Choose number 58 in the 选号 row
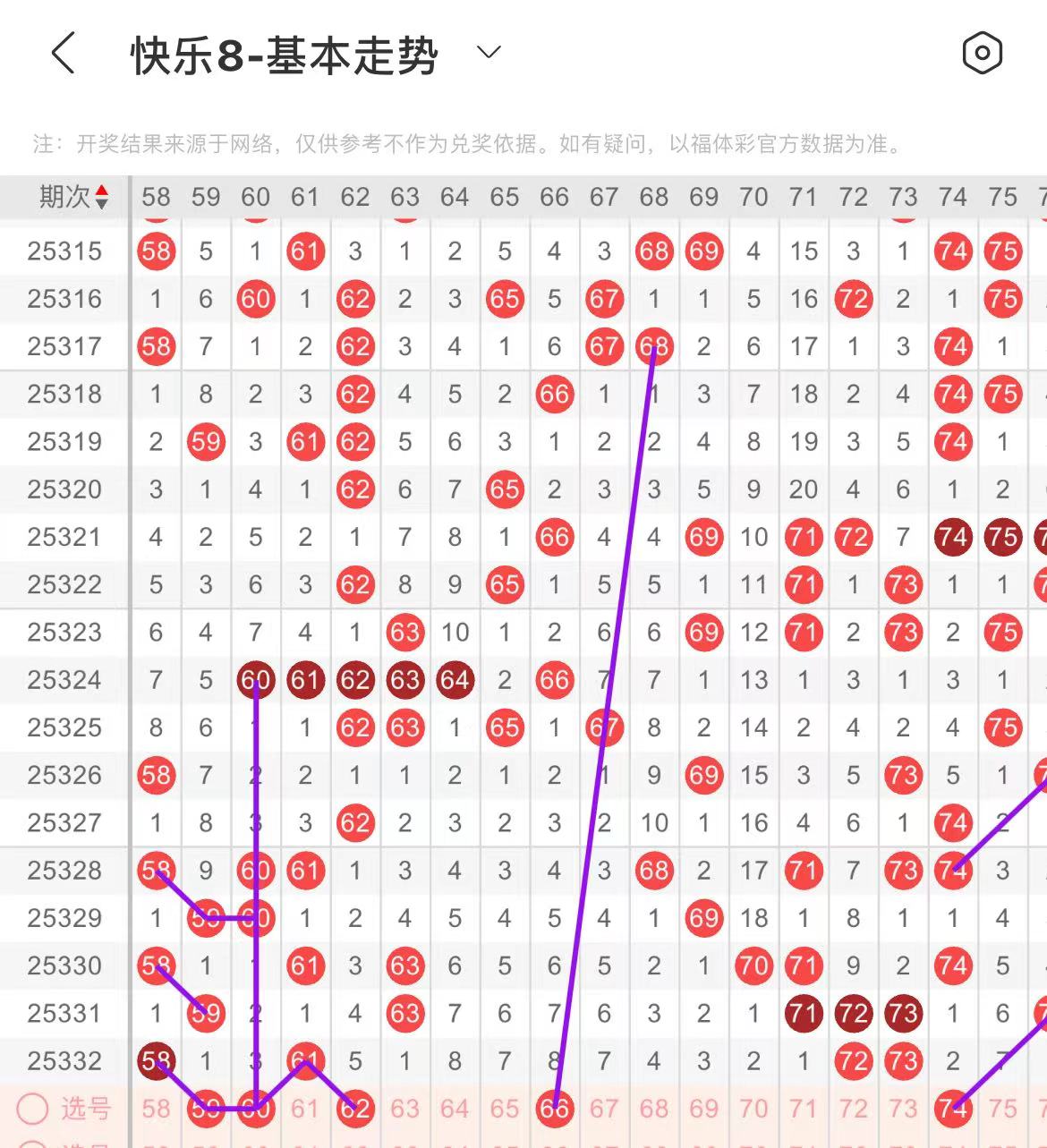 (x=156, y=1110)
